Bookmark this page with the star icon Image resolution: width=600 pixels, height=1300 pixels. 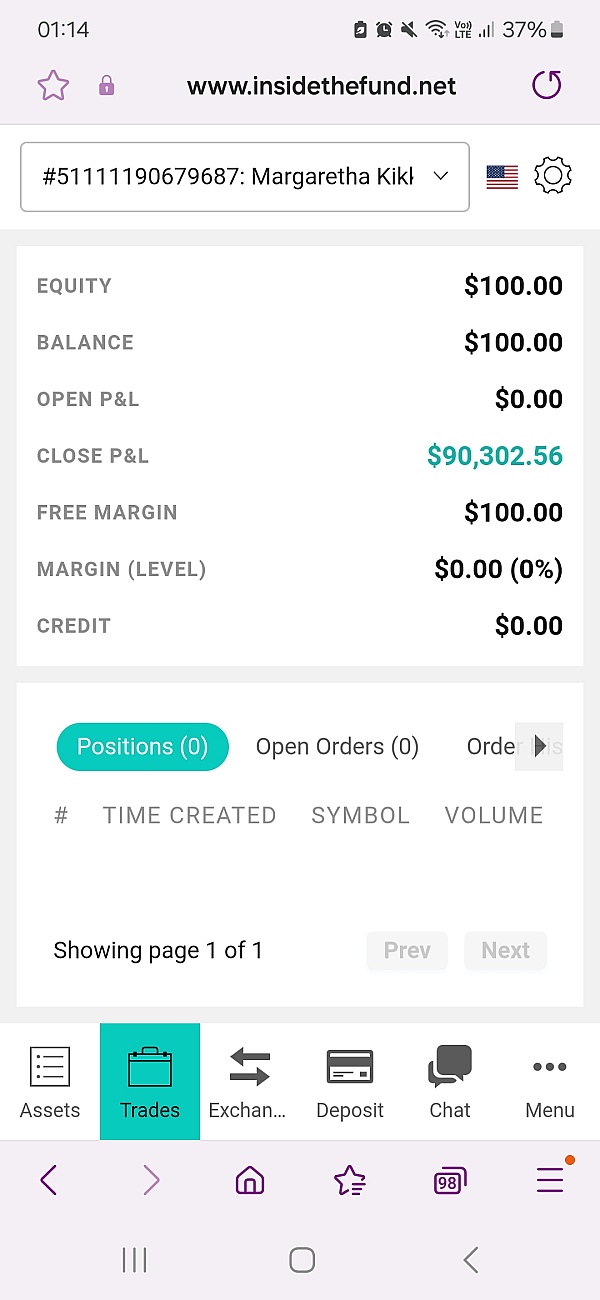coord(53,86)
